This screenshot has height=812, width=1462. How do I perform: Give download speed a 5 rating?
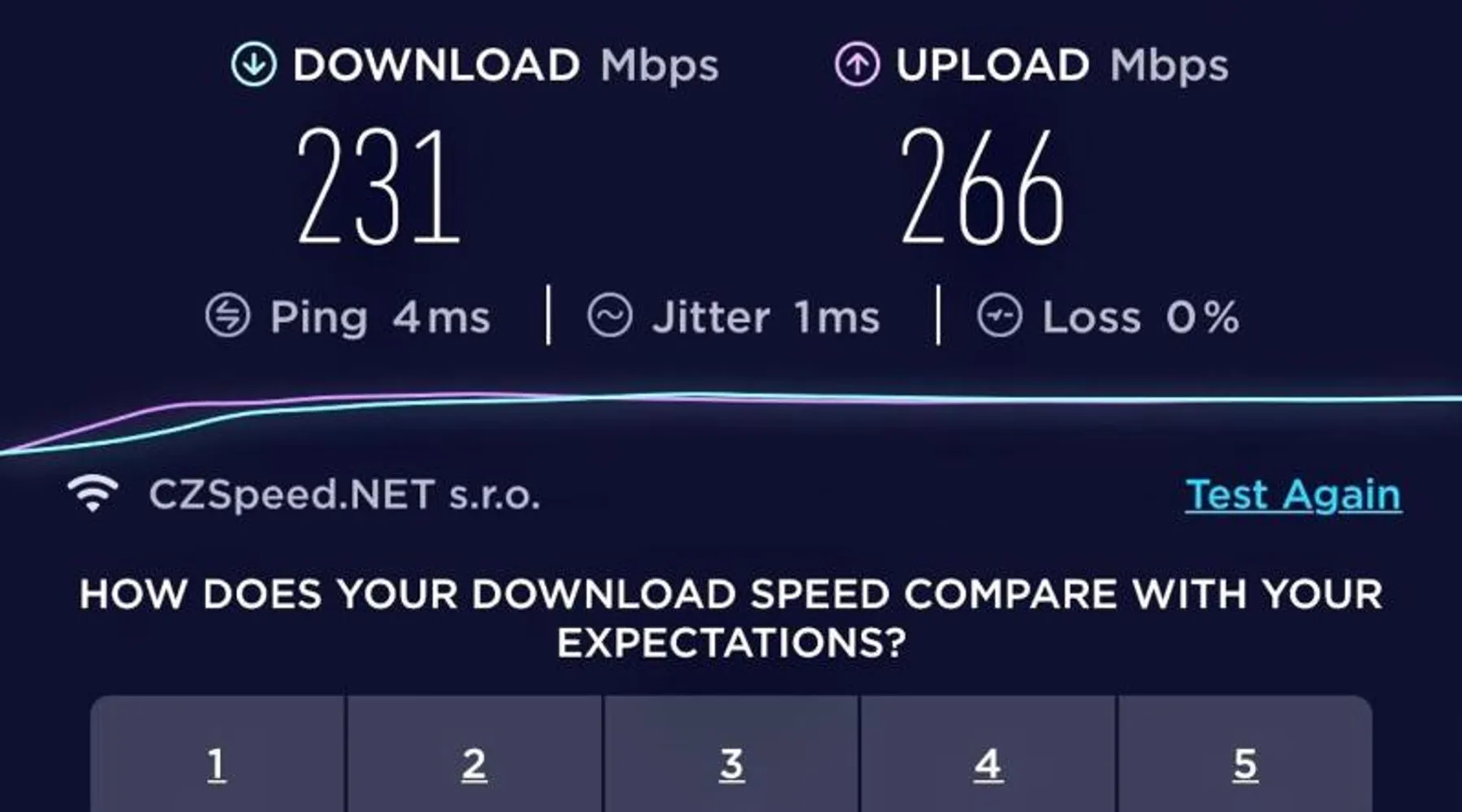(x=1245, y=763)
